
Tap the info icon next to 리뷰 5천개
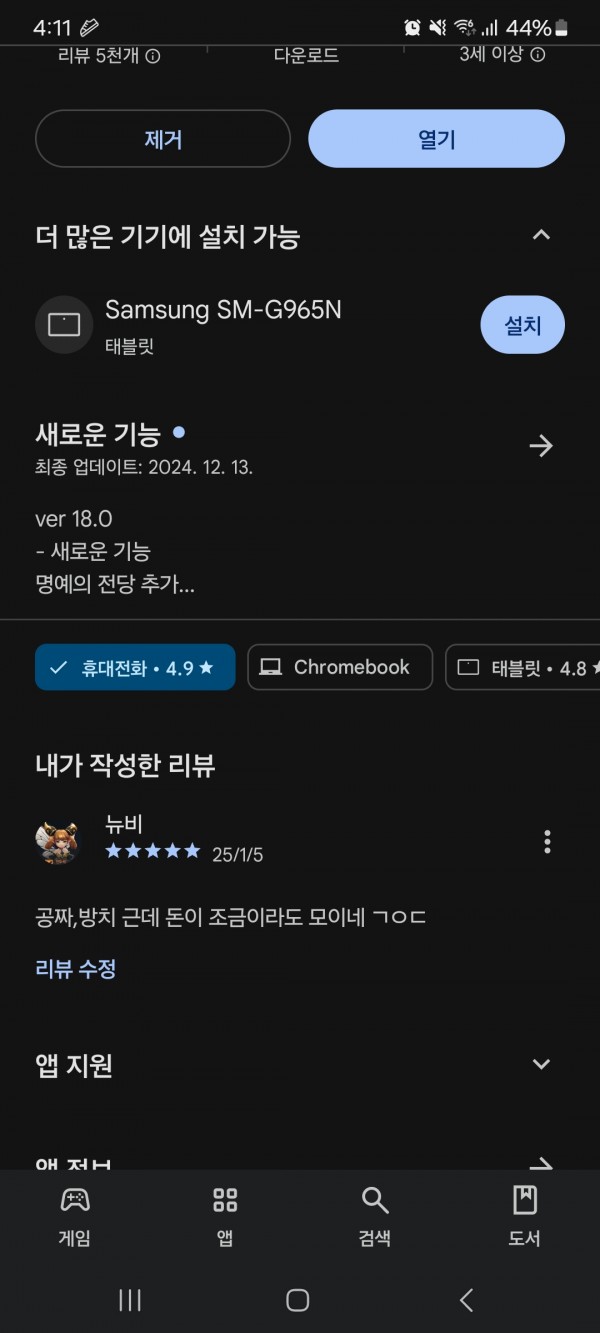153,56
